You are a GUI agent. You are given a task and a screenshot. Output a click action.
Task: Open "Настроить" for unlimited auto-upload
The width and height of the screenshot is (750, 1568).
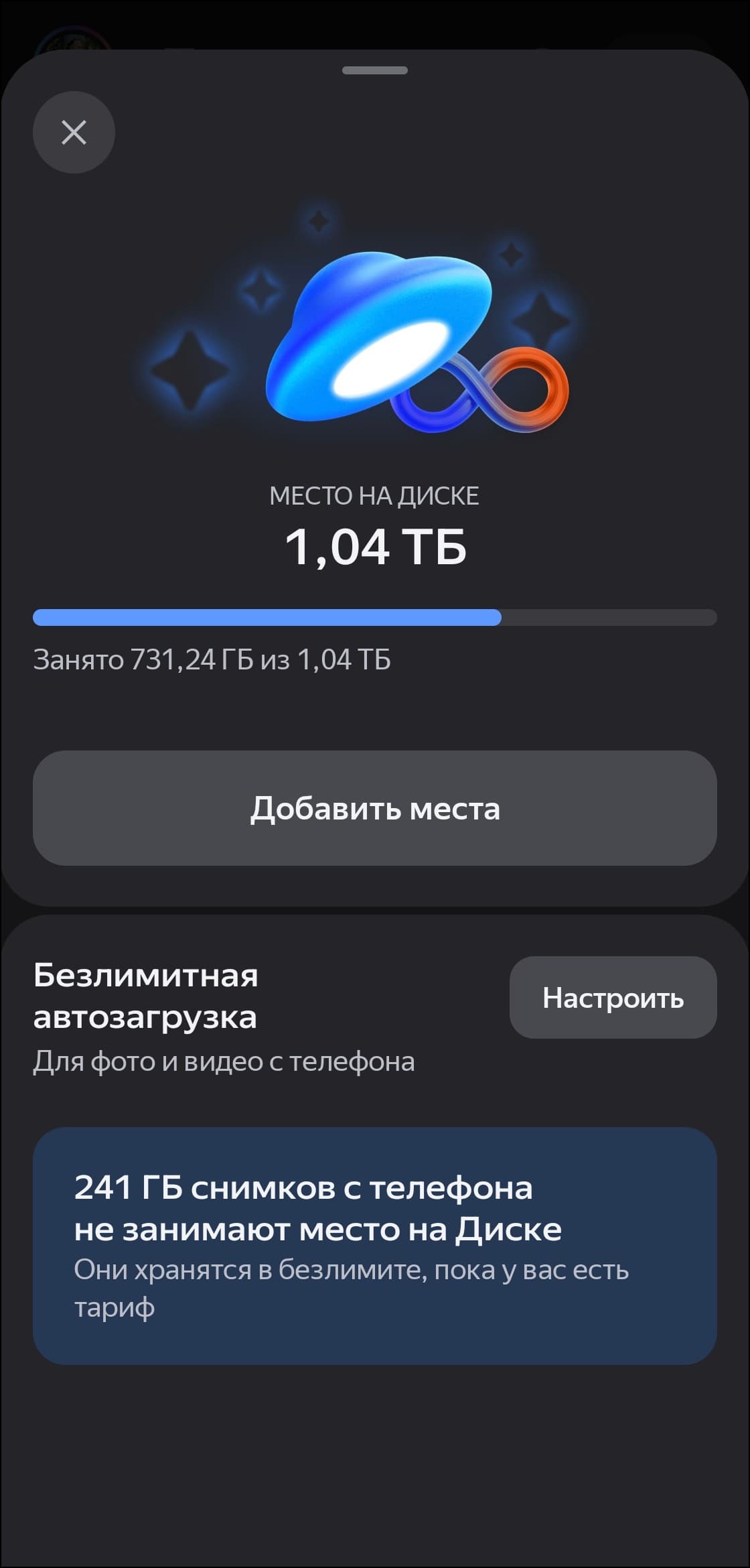coord(613,998)
